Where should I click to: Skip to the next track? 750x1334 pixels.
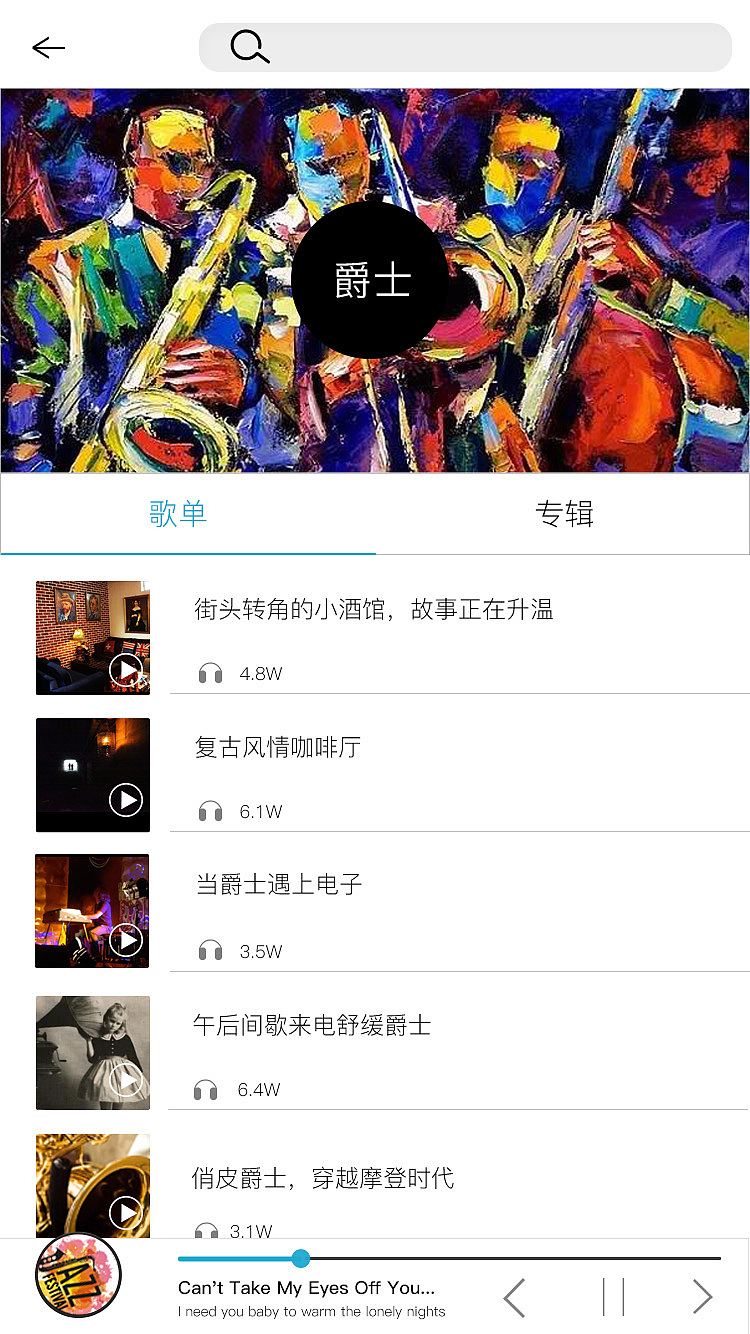pos(702,1297)
